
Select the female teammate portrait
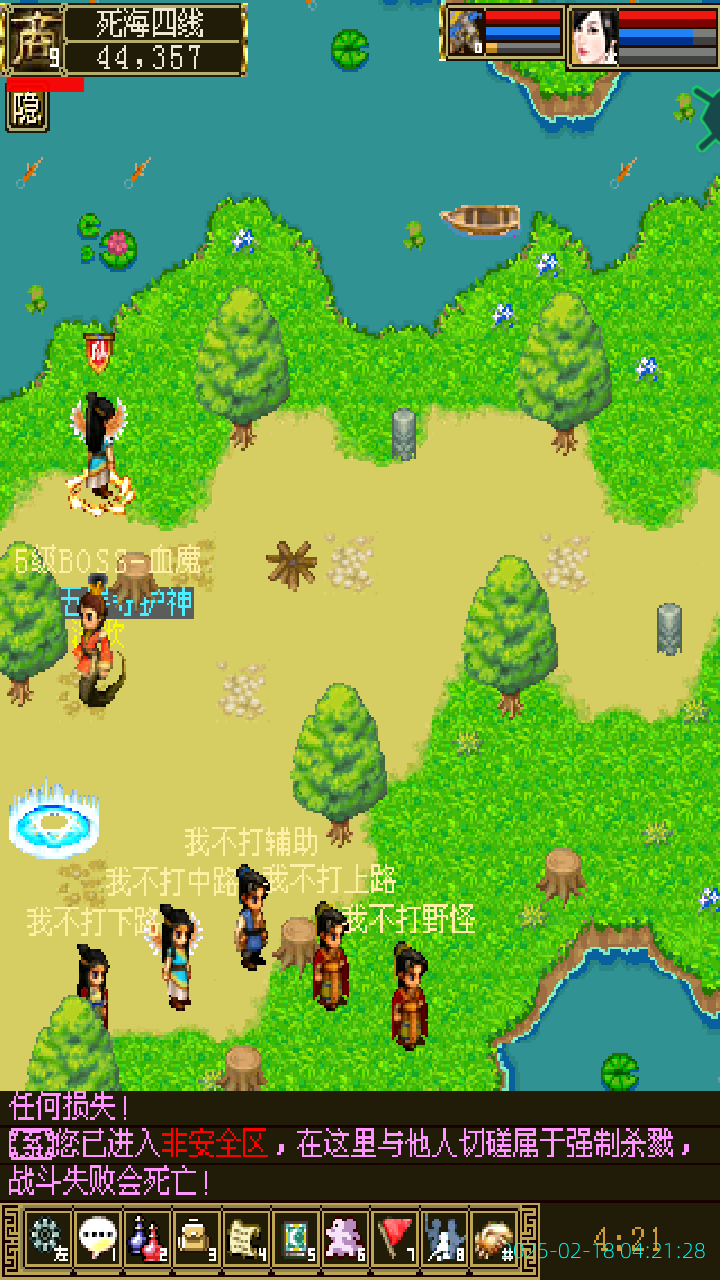coord(594,36)
